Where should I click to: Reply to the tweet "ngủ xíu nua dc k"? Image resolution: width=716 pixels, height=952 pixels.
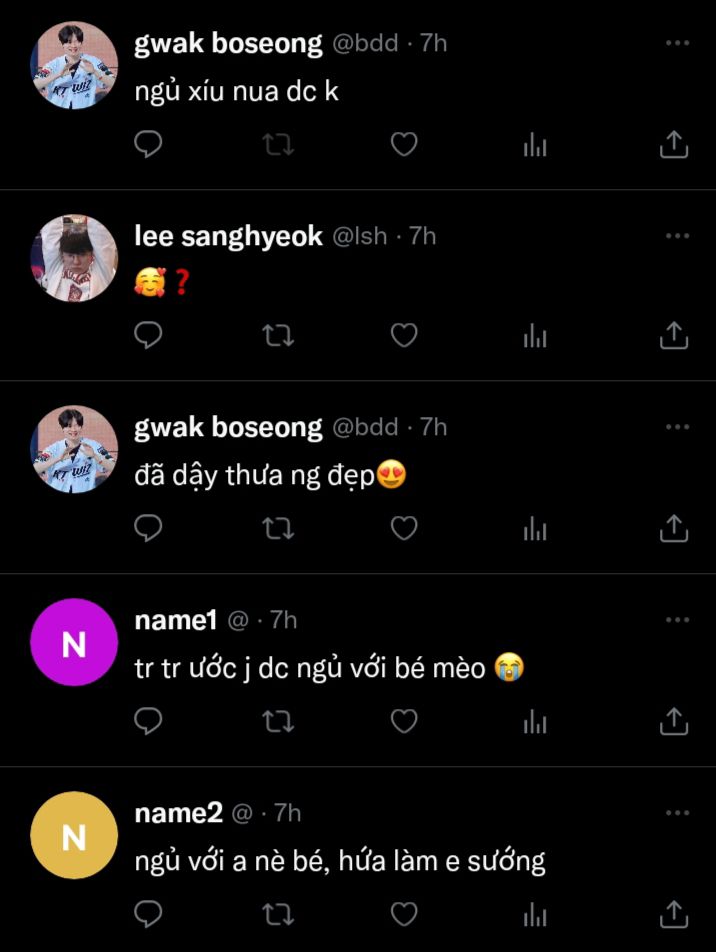pos(148,145)
